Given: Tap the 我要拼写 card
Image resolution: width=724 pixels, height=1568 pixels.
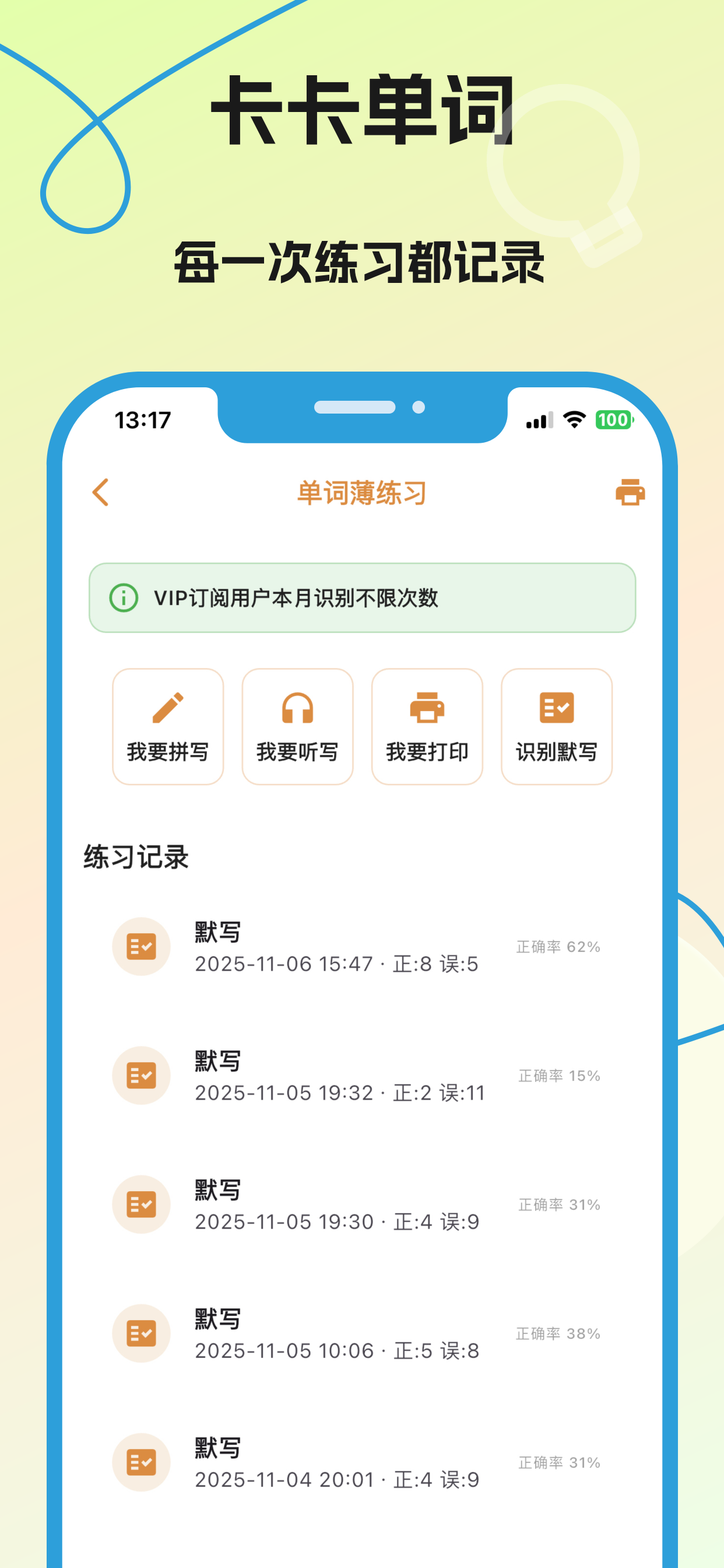Looking at the screenshot, I should coord(168,726).
